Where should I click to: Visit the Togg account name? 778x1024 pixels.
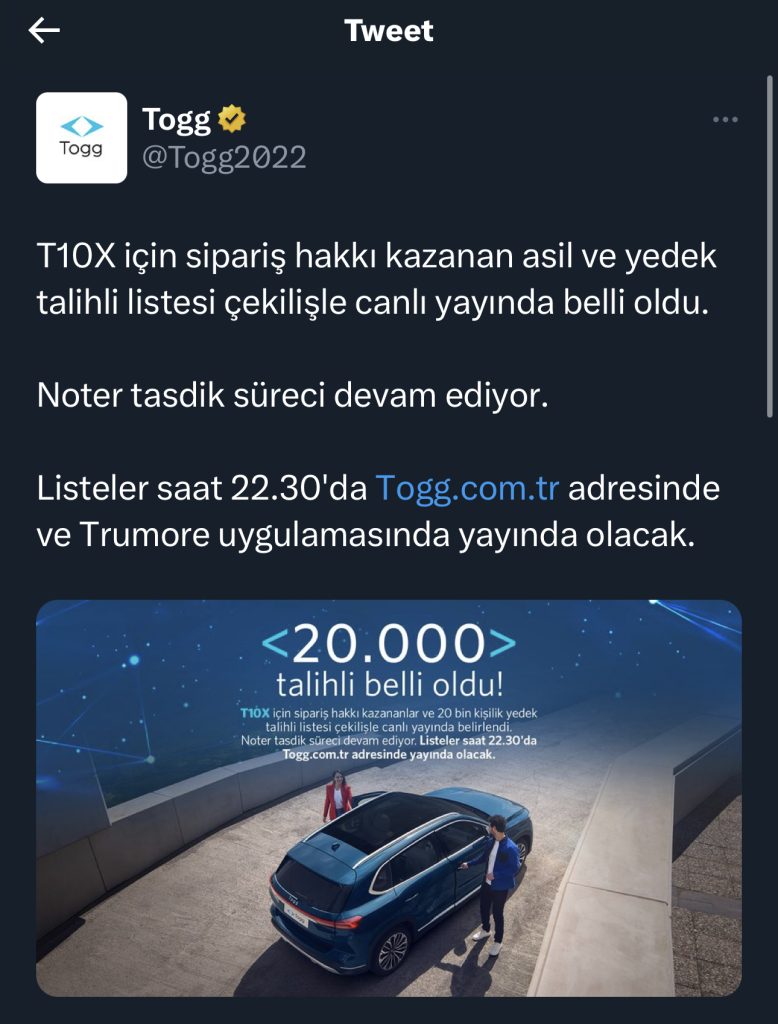[x=177, y=120]
